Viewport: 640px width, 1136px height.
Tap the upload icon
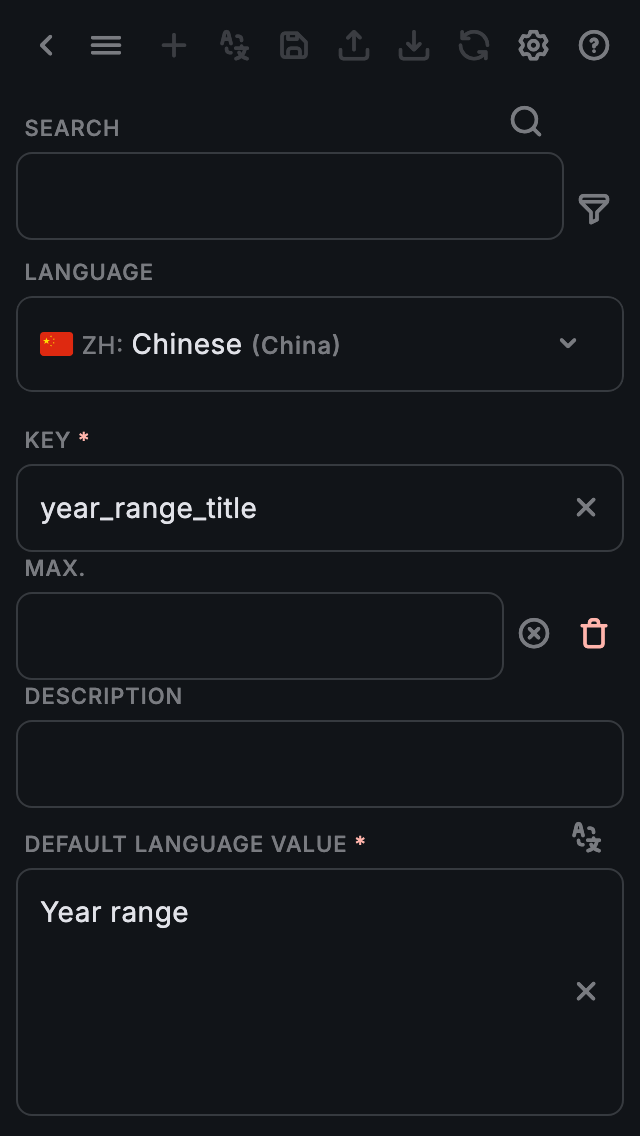(x=354, y=45)
